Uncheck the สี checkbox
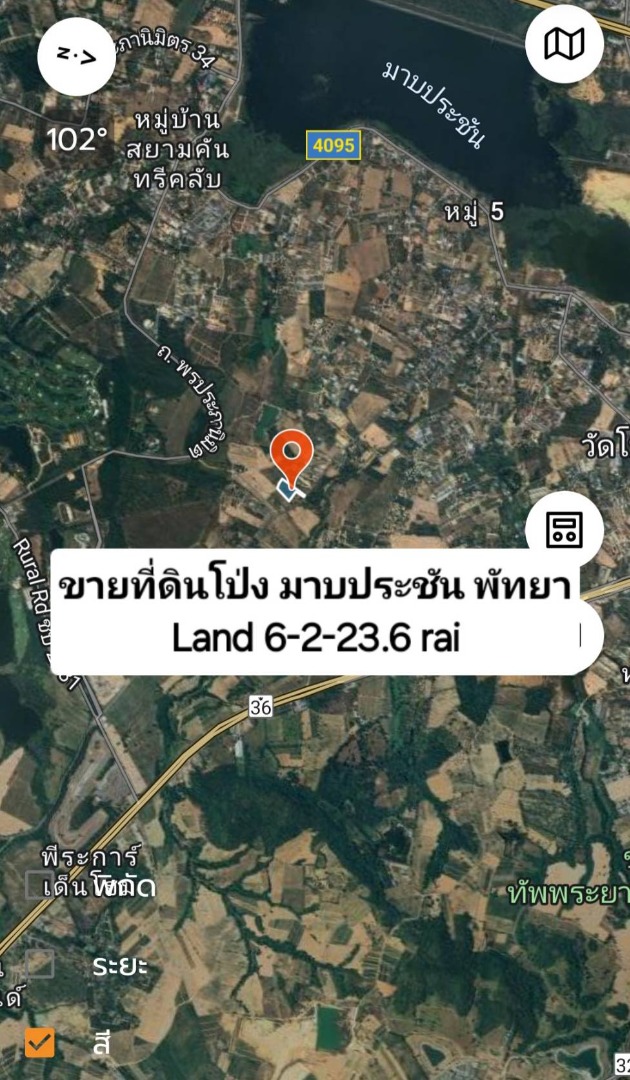630x1080 pixels. [40, 1043]
